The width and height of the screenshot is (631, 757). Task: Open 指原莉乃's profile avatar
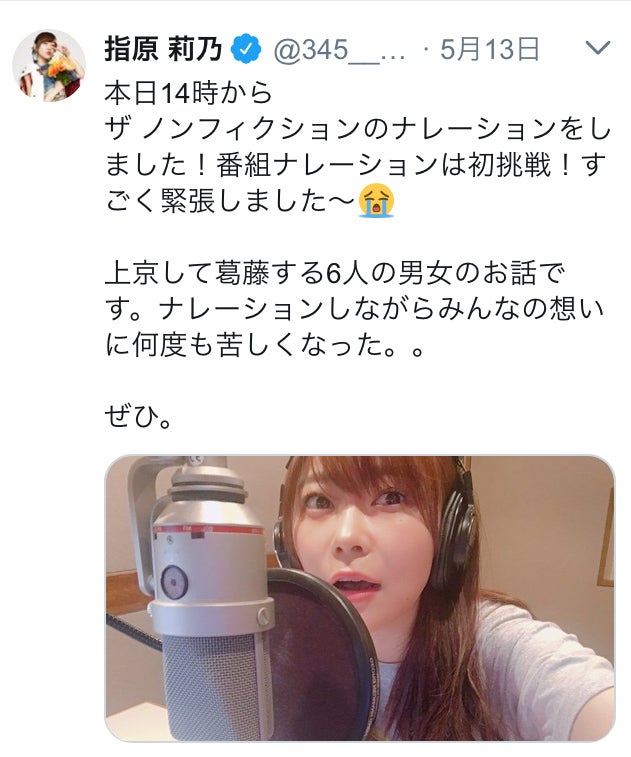48,64
